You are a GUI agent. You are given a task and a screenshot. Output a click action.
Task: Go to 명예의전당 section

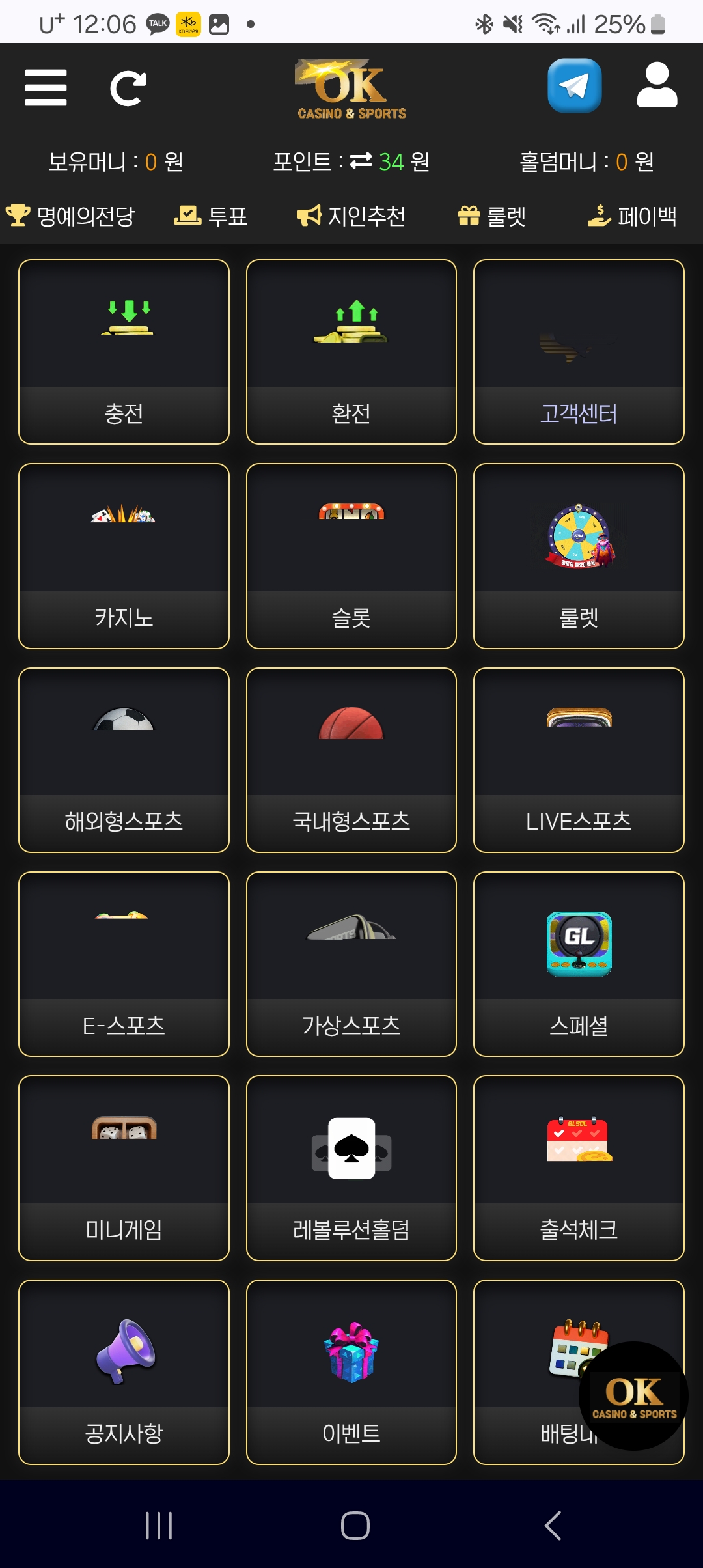tap(70, 216)
